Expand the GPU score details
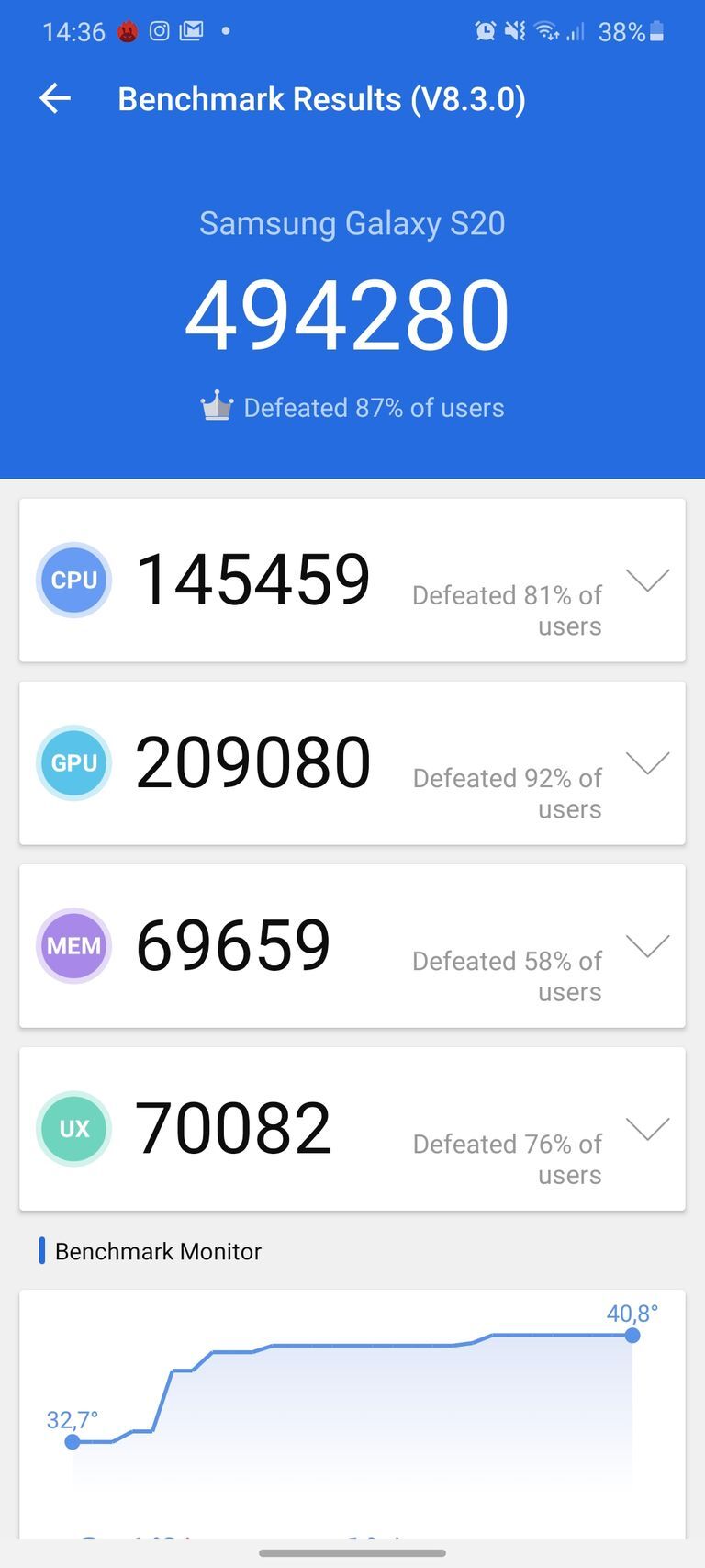 (x=647, y=762)
